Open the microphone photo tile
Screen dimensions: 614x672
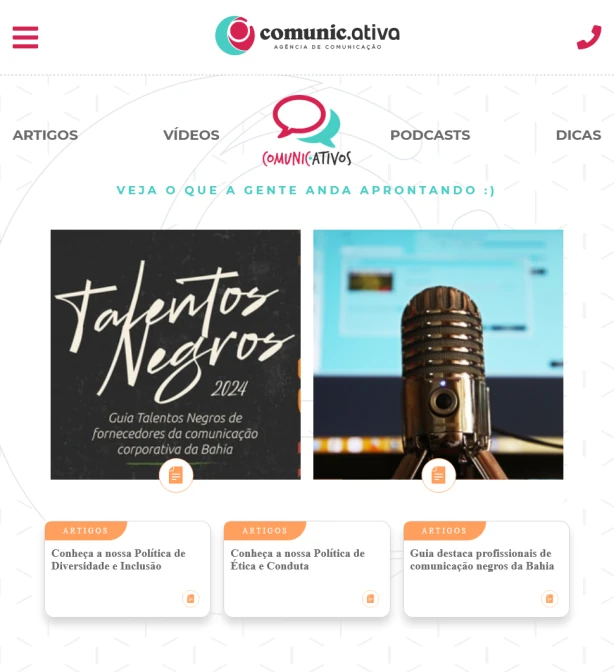point(438,354)
